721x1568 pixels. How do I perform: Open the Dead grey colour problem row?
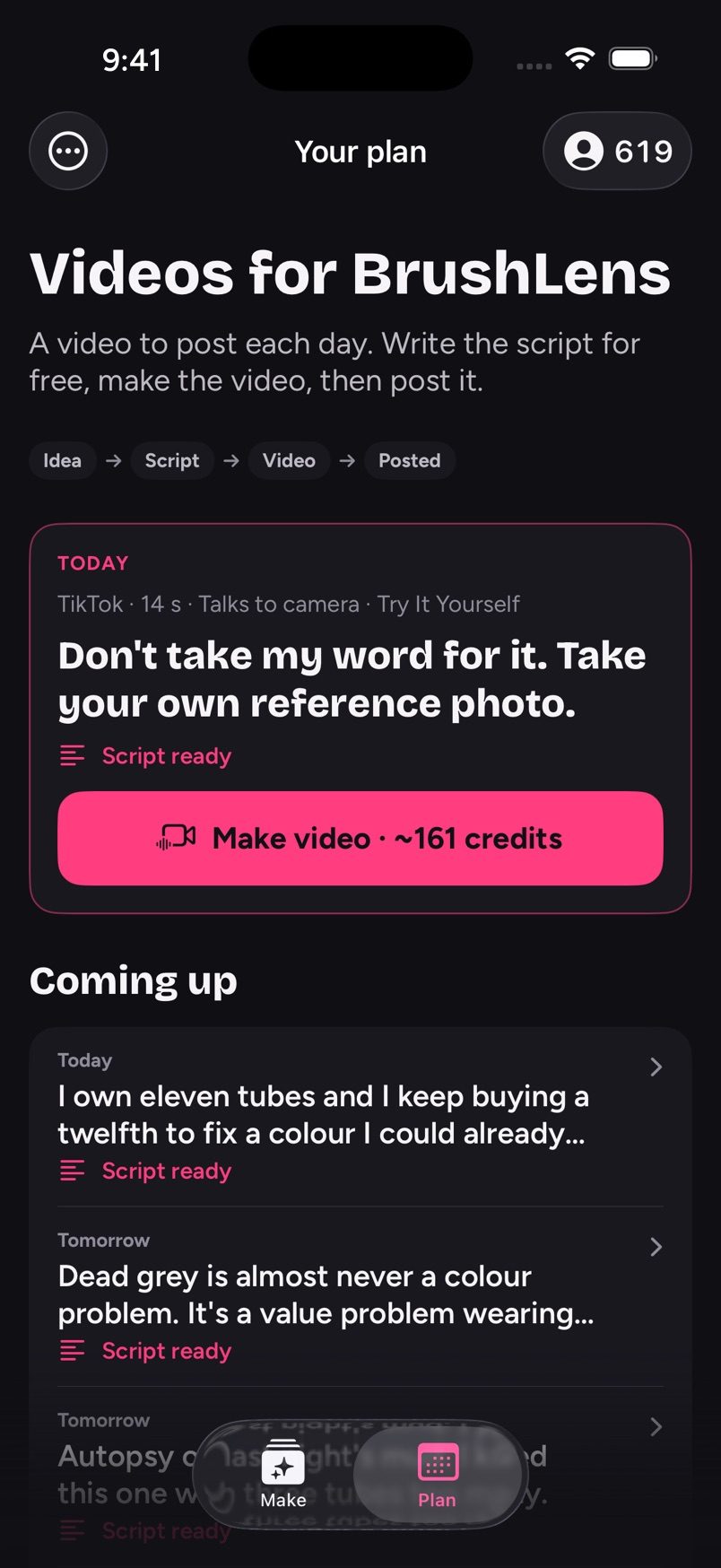point(360,1296)
